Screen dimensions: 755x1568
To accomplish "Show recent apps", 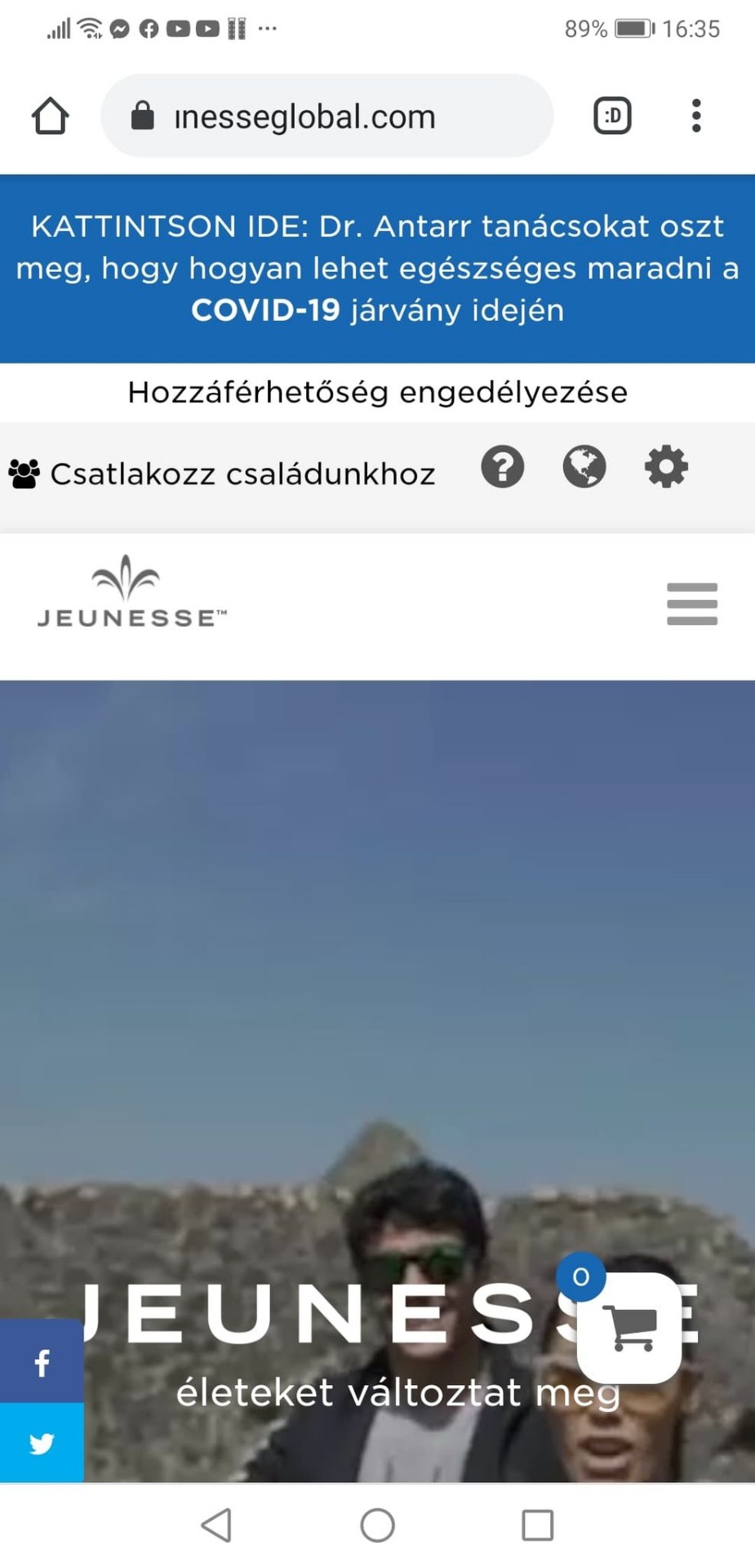I will (537, 1525).
